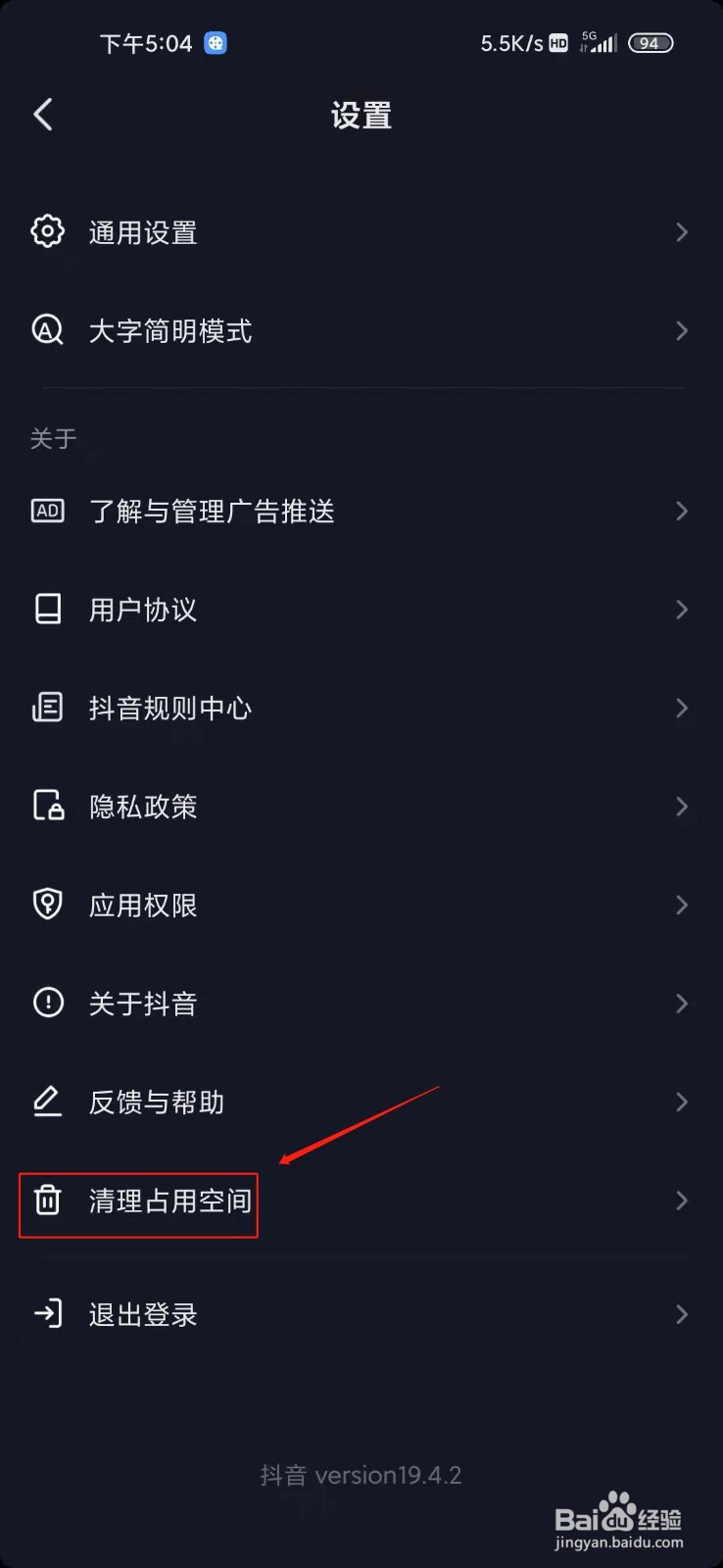Open 抖音规则中心 via its list icon
Image resolution: width=723 pixels, height=1568 pixels.
47,708
